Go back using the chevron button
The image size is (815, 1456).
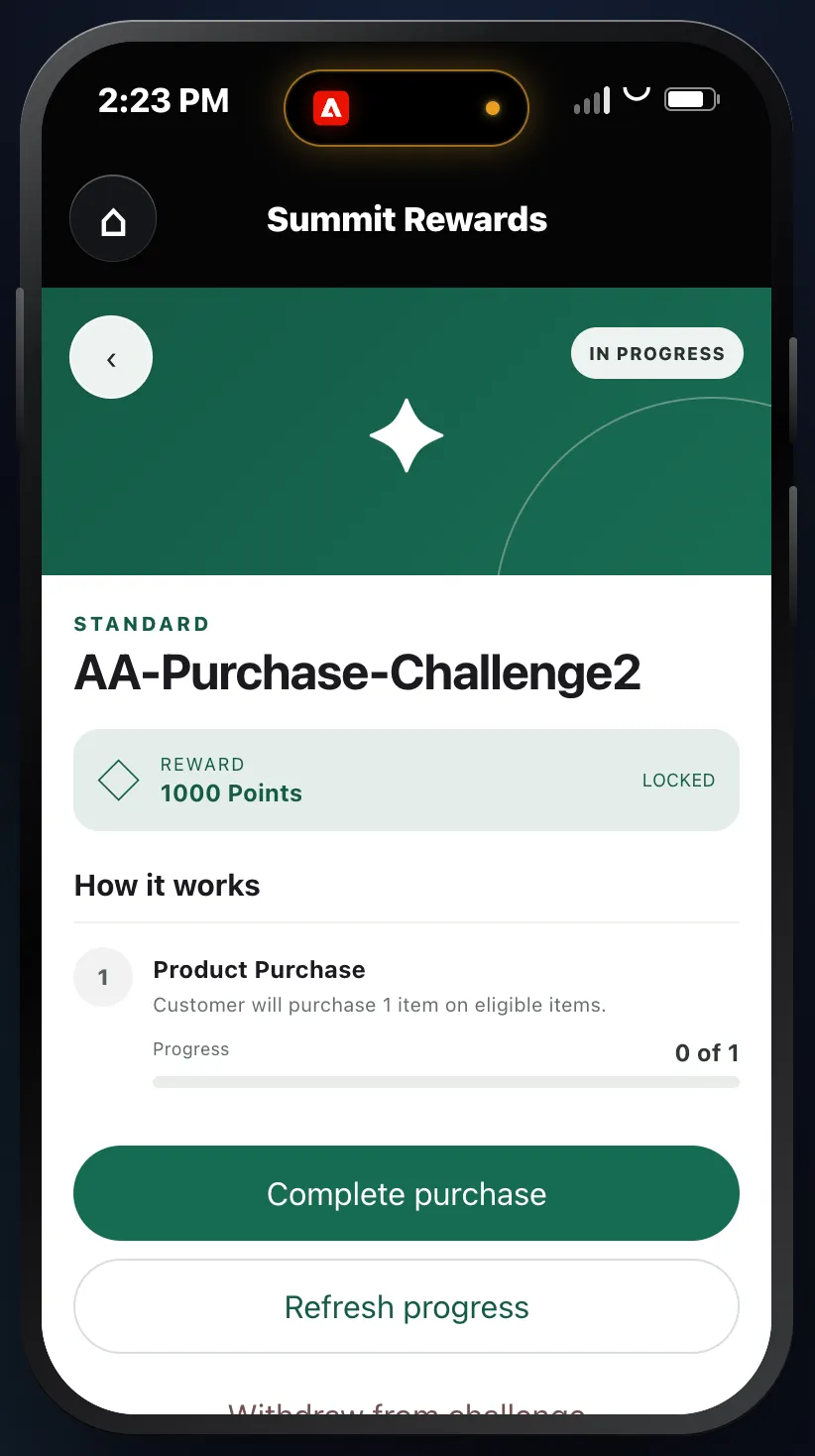[x=111, y=357]
